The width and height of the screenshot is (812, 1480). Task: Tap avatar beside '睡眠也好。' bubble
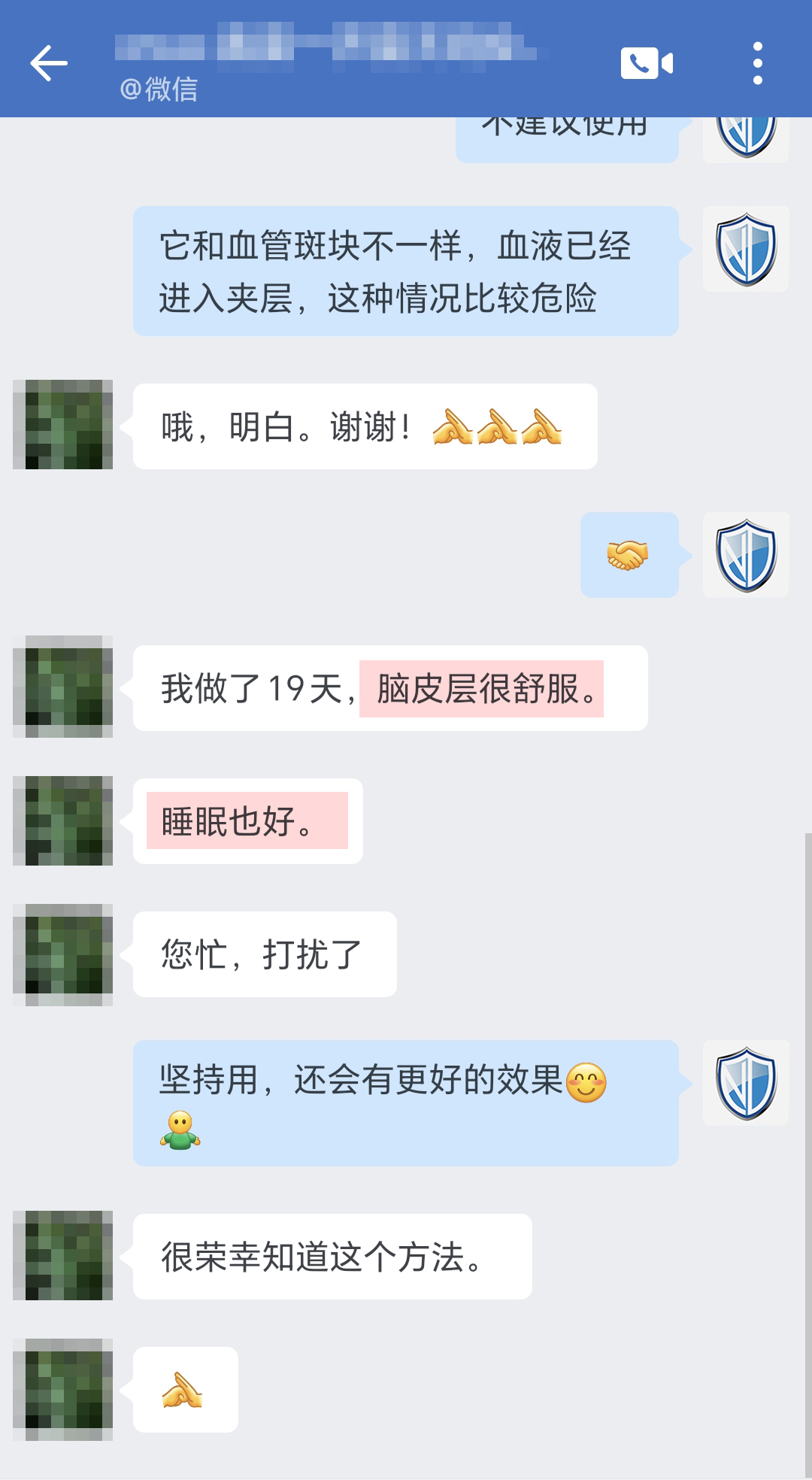63,821
